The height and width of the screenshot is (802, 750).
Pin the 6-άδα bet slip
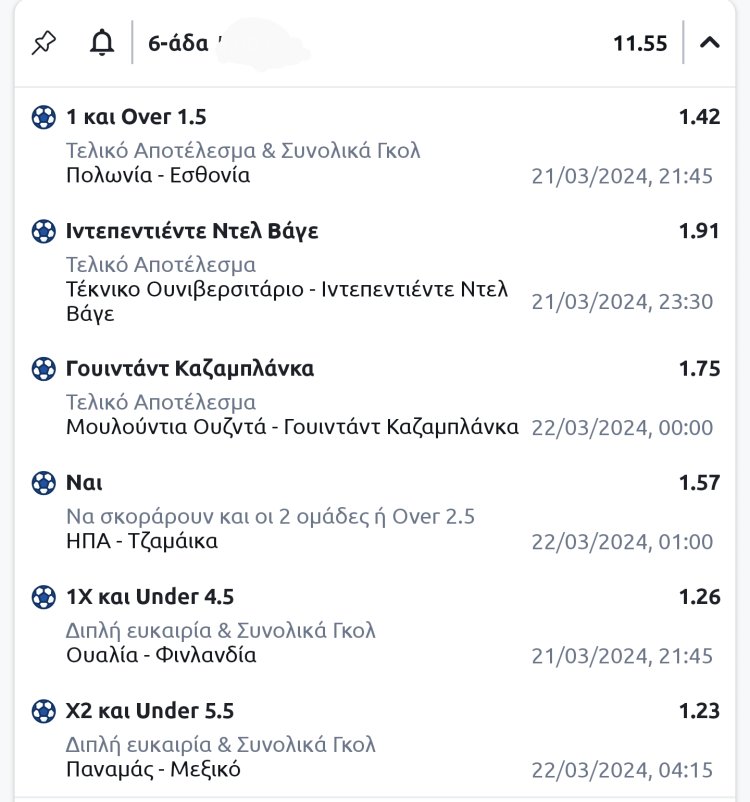44,43
